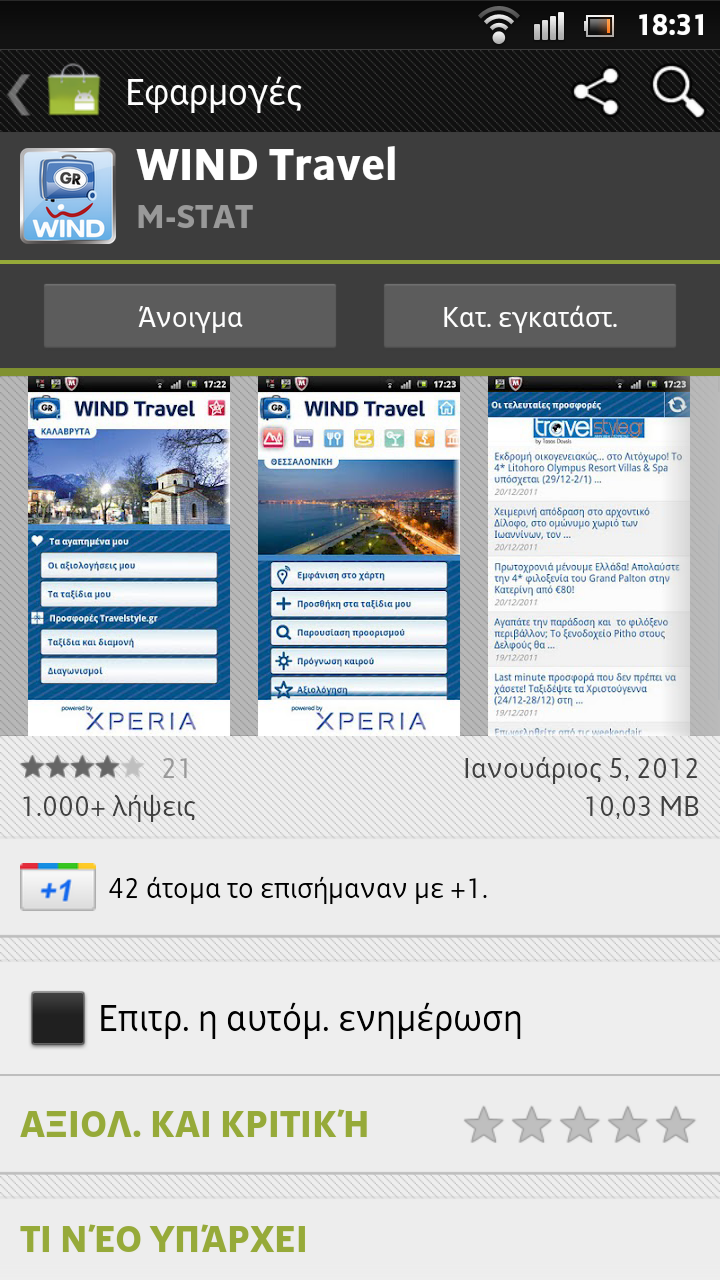Tap Κατ. εγκατάστ. to uninstall
720x1280 pixels.
(530, 316)
